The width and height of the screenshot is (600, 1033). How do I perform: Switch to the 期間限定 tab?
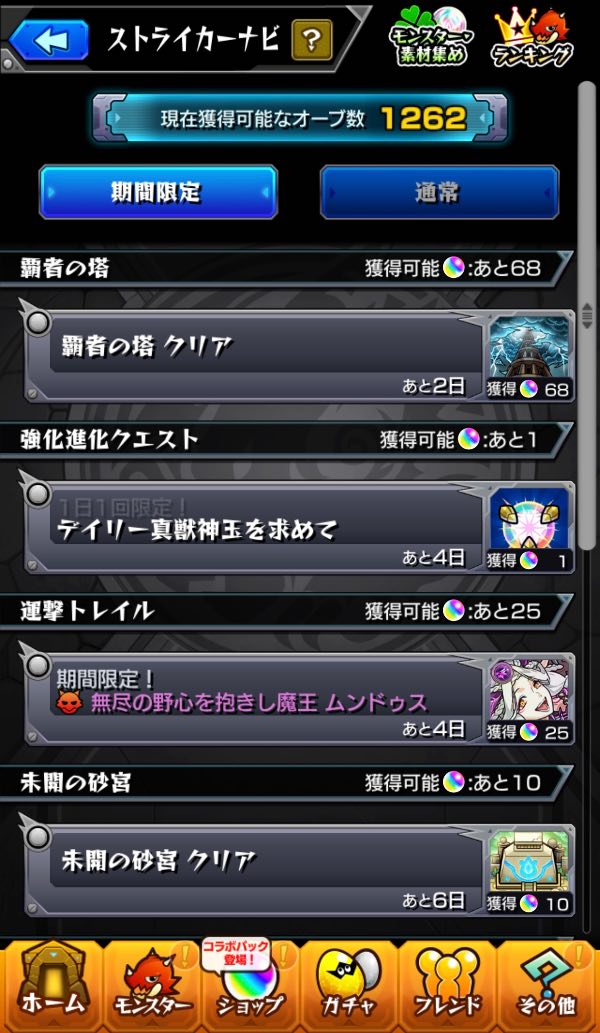(x=157, y=192)
